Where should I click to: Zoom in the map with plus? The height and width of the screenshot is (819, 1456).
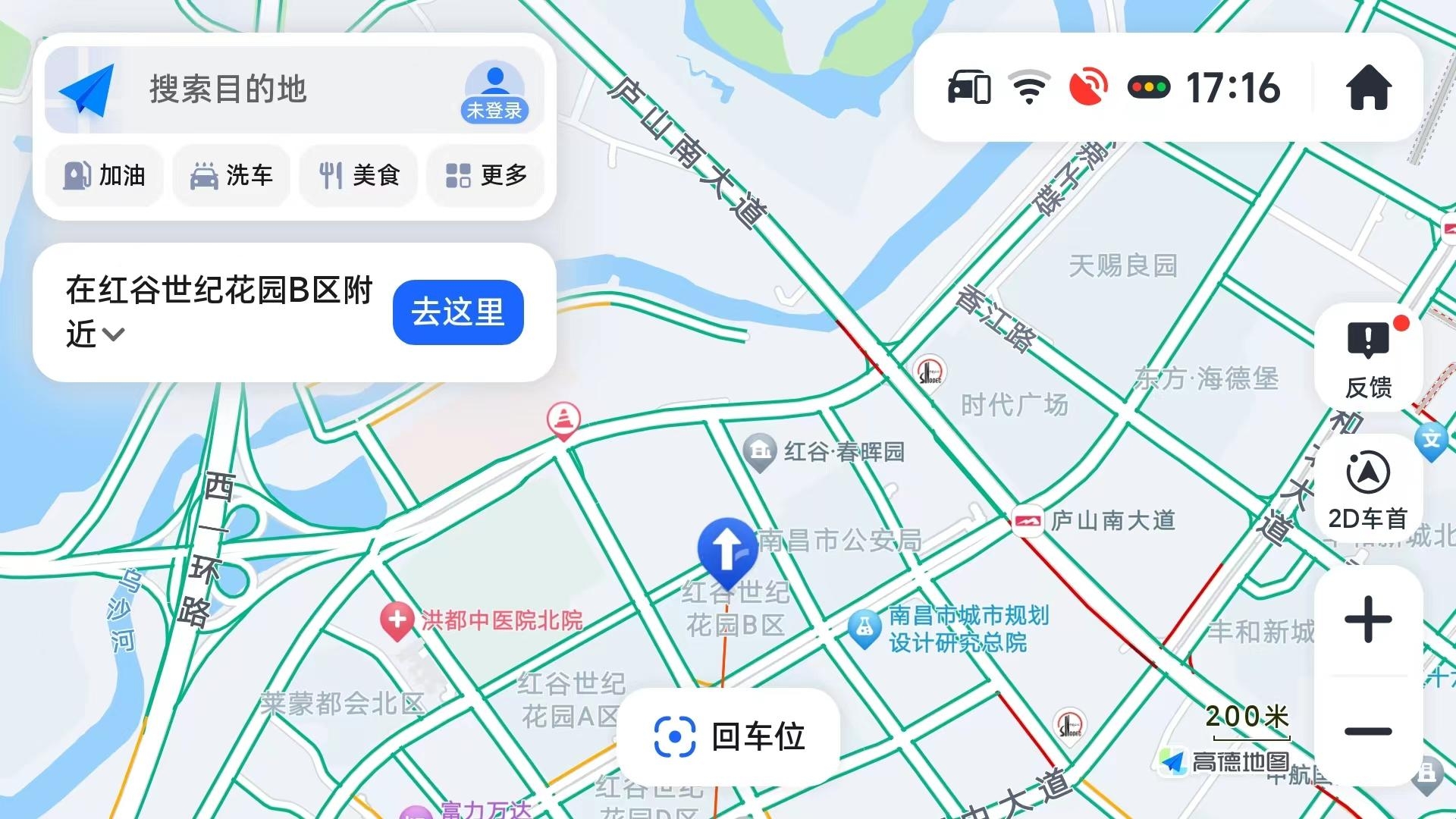[x=1368, y=620]
